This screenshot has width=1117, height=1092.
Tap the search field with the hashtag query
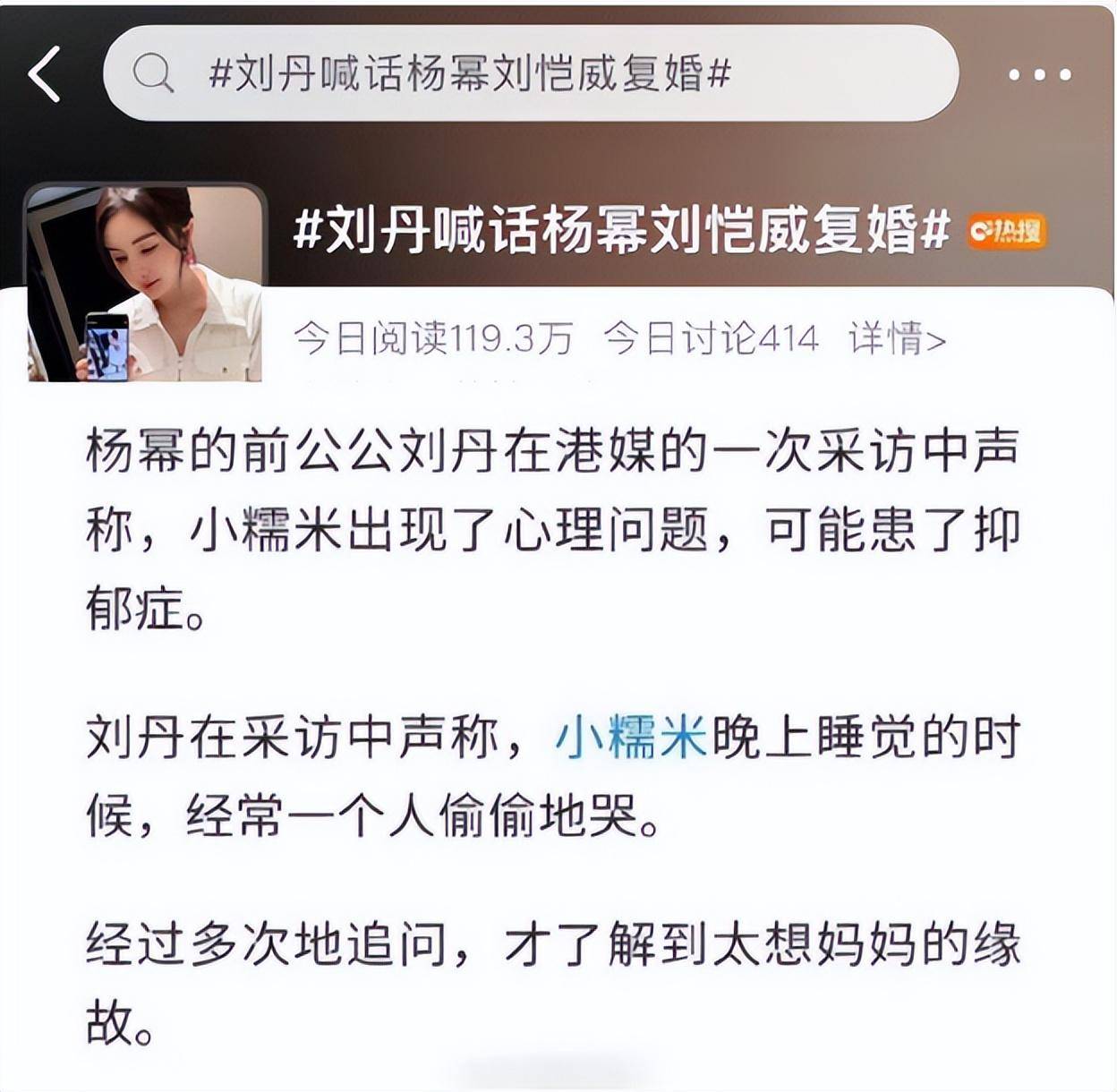[530, 74]
